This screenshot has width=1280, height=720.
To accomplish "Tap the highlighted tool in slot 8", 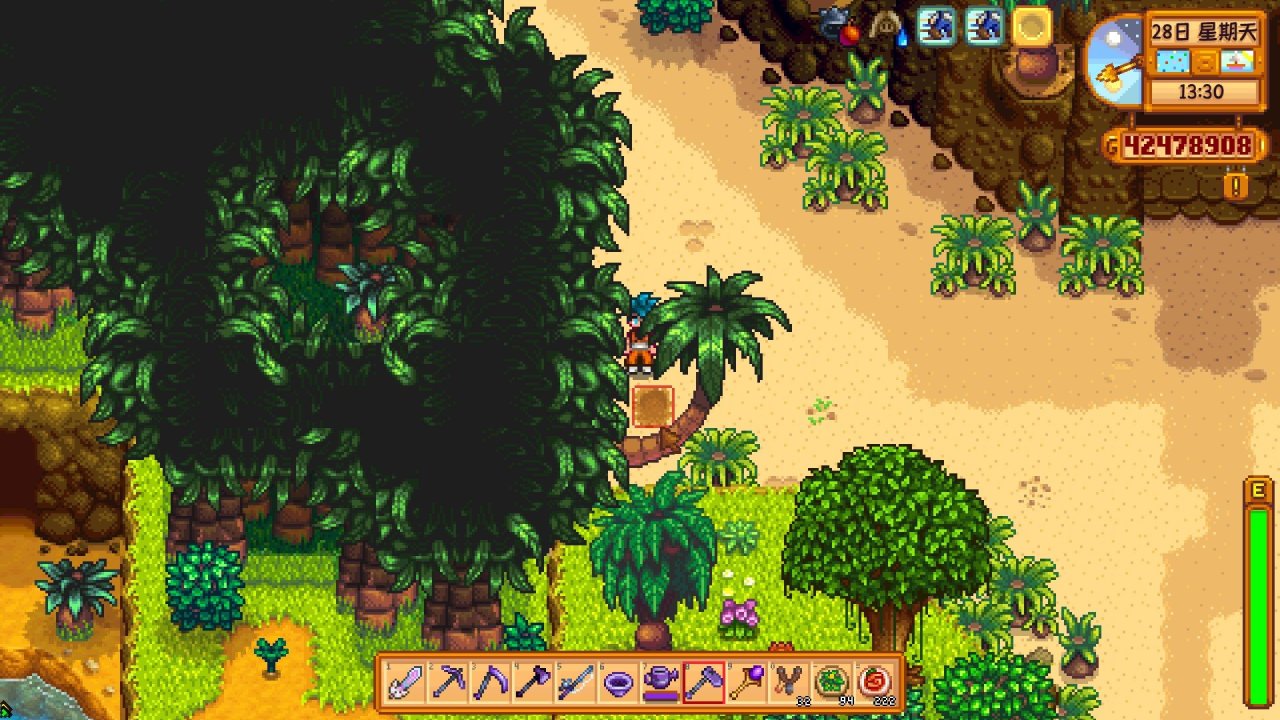I will (x=704, y=684).
